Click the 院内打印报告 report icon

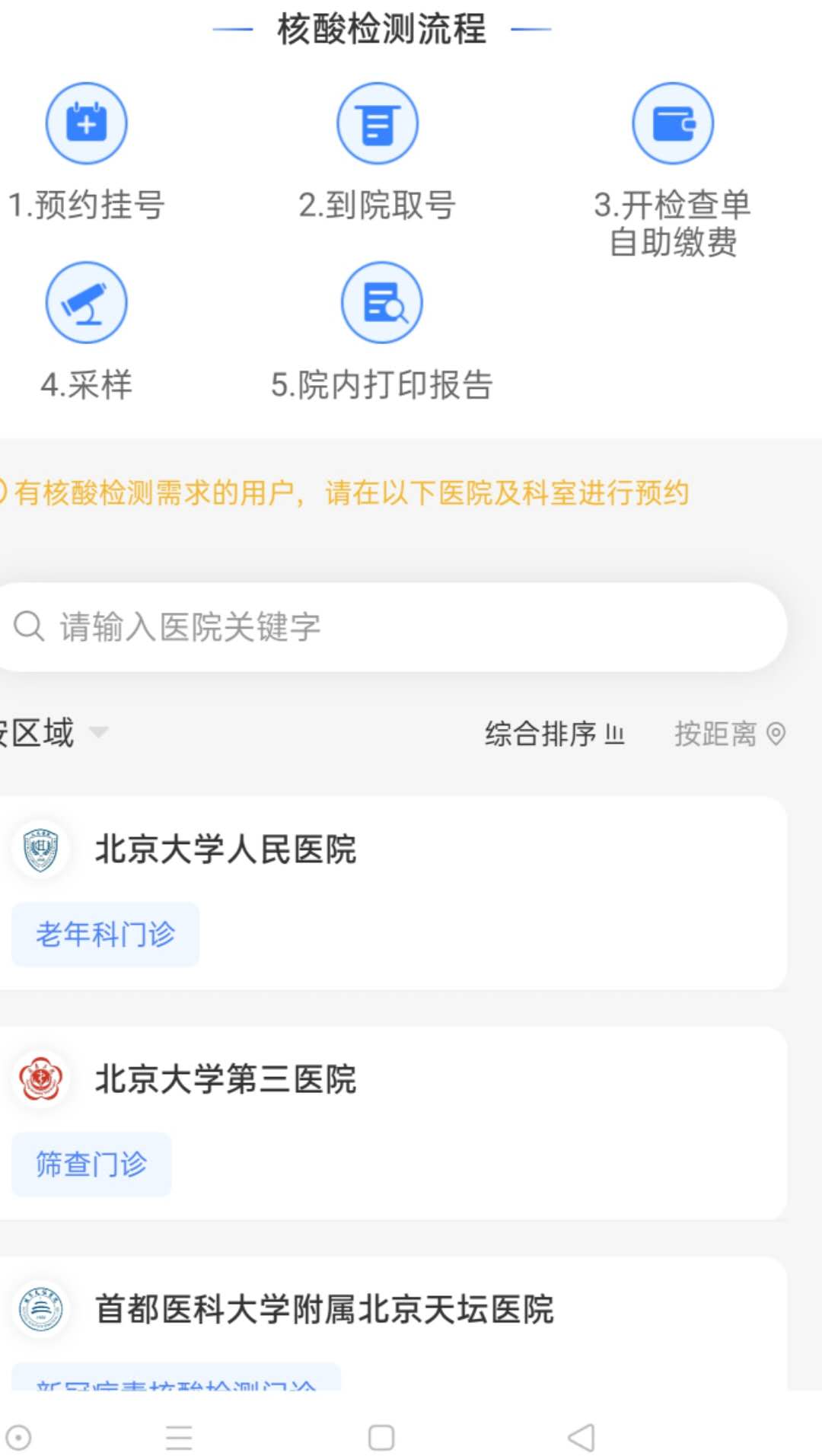(381, 301)
